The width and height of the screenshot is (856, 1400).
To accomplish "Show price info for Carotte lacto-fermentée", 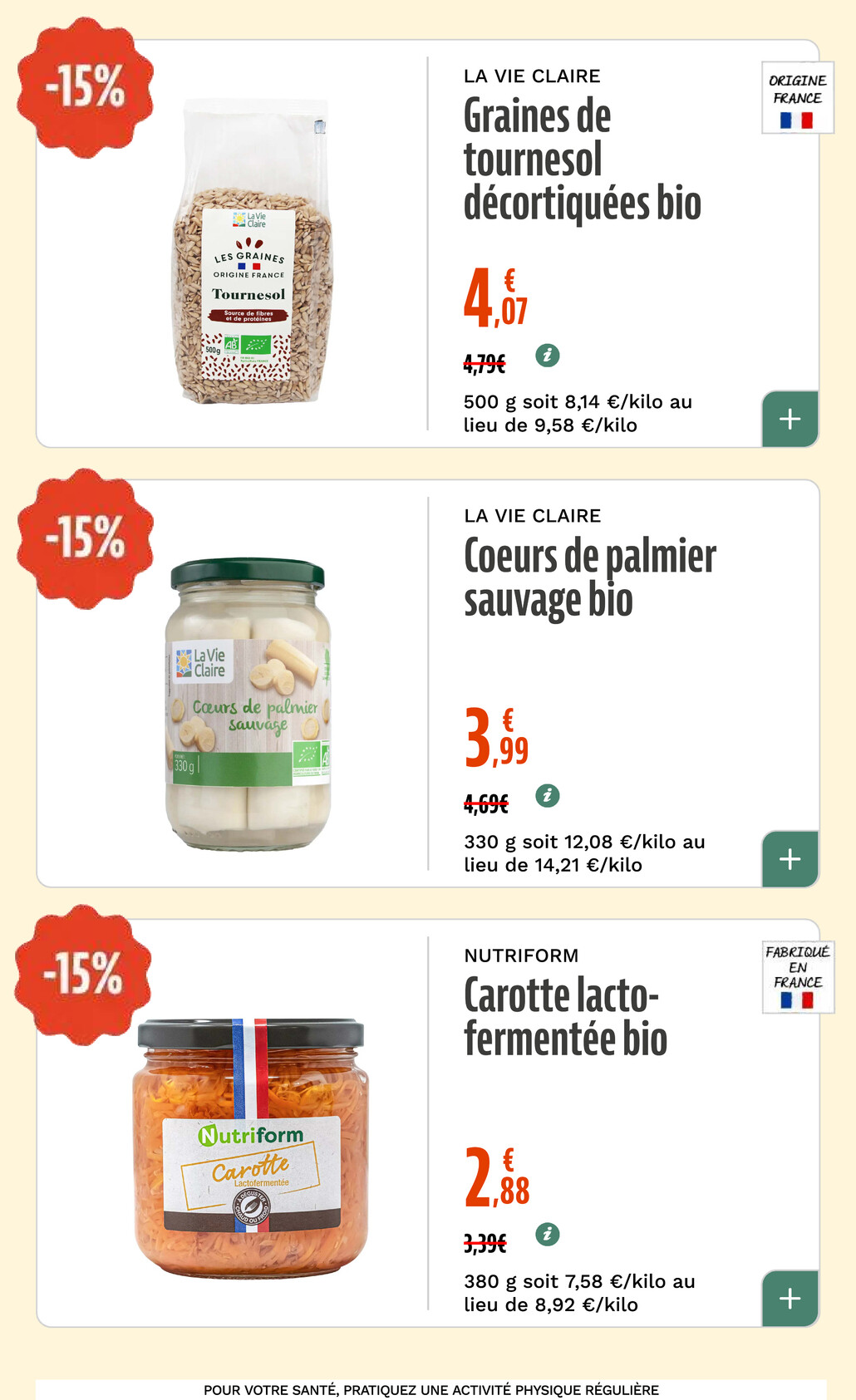I will click(x=547, y=1235).
